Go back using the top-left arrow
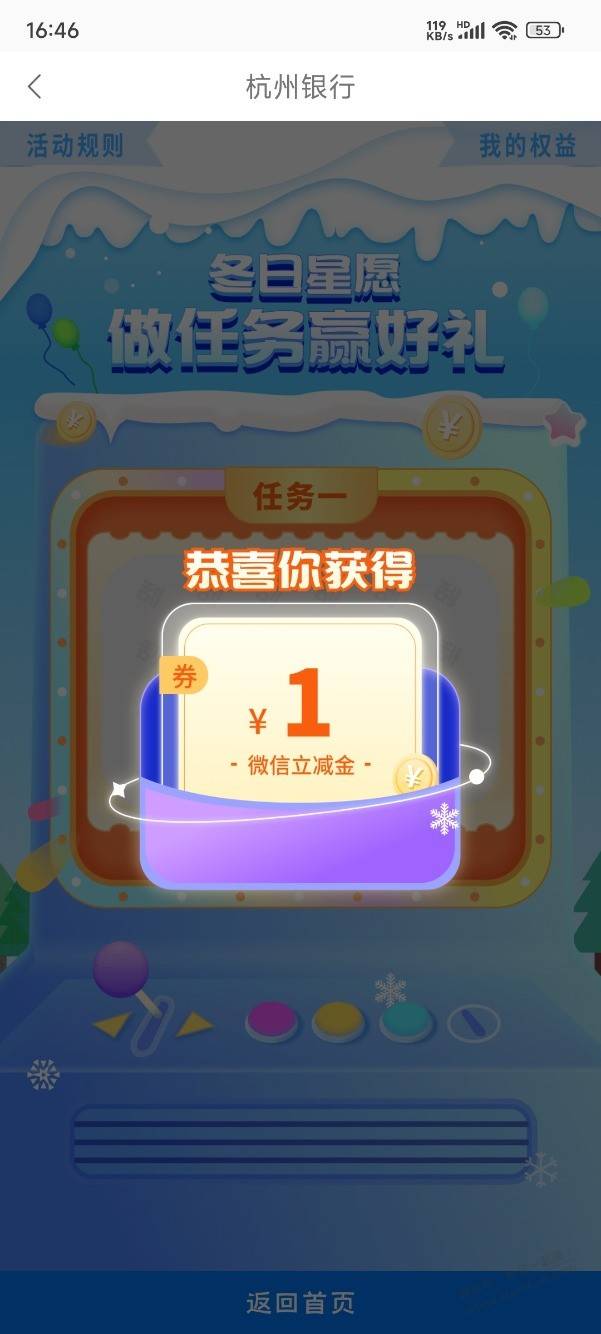Viewport: 601px width, 1334px height. coord(35,86)
